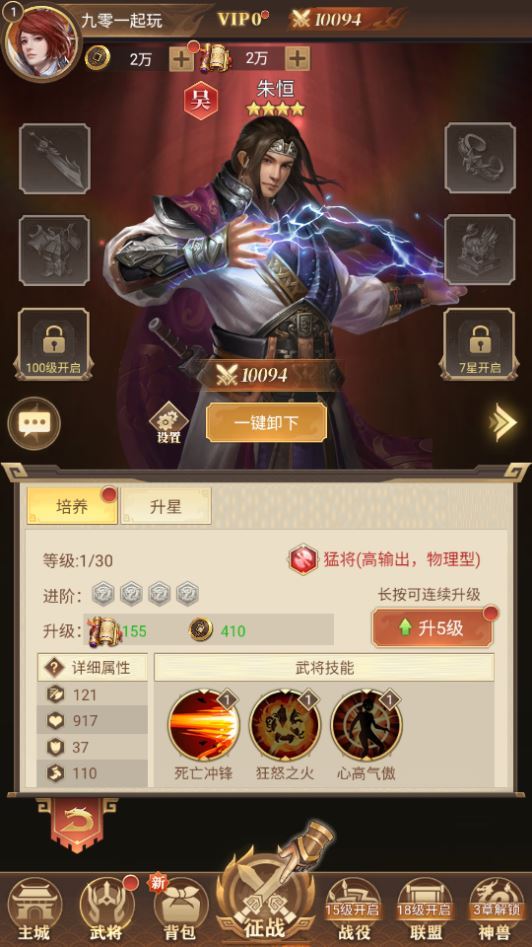The image size is (532, 947).
Task: Upgrade hero with 升5级 button
Action: (432, 628)
